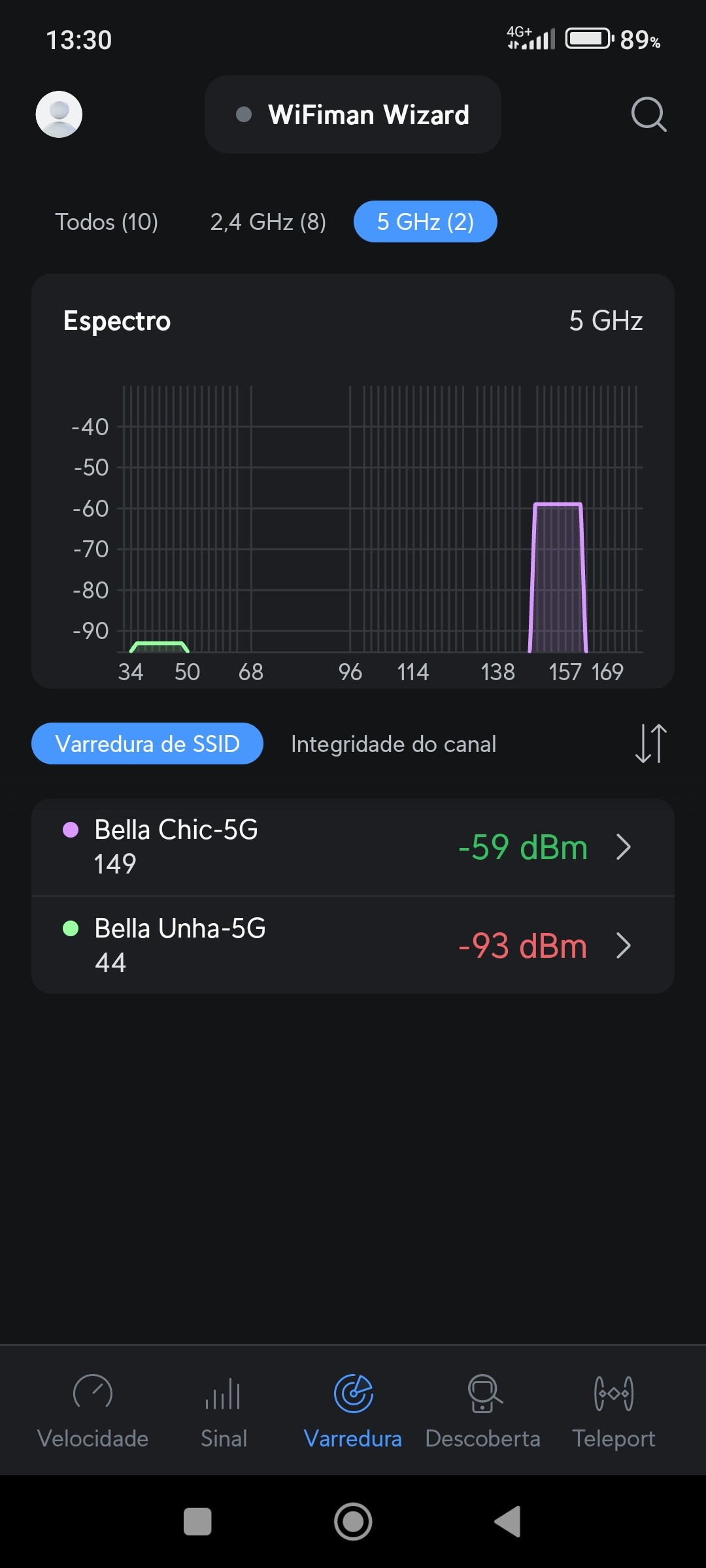Switch to Integridade do canal
Viewport: 706px width, 1568px height.
coord(394,744)
